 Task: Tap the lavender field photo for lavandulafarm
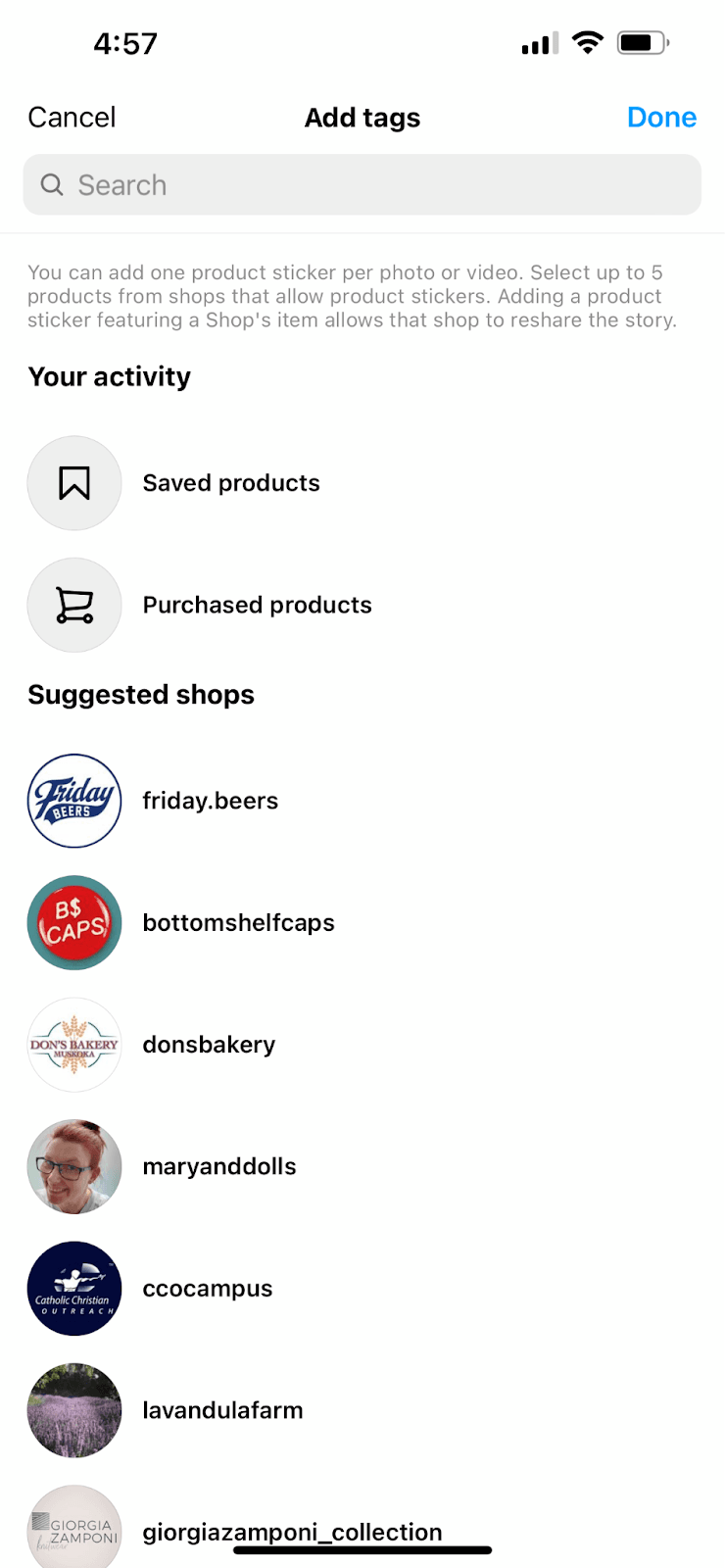point(74,1410)
